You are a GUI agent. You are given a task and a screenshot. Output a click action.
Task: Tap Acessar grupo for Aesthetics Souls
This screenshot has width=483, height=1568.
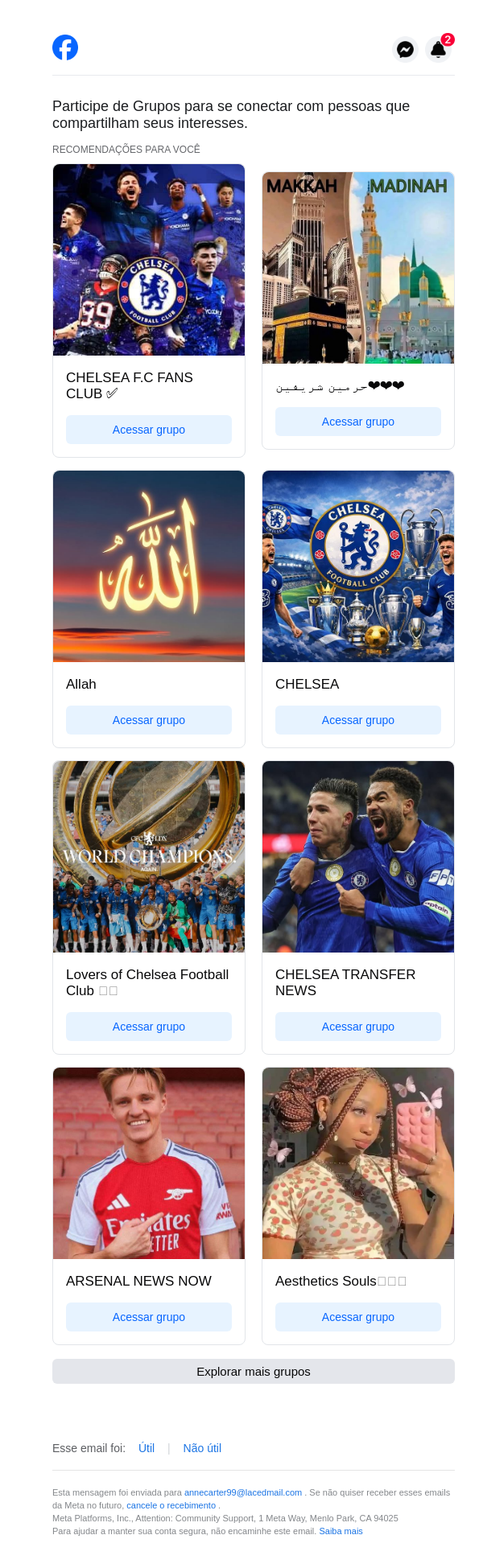(358, 1317)
